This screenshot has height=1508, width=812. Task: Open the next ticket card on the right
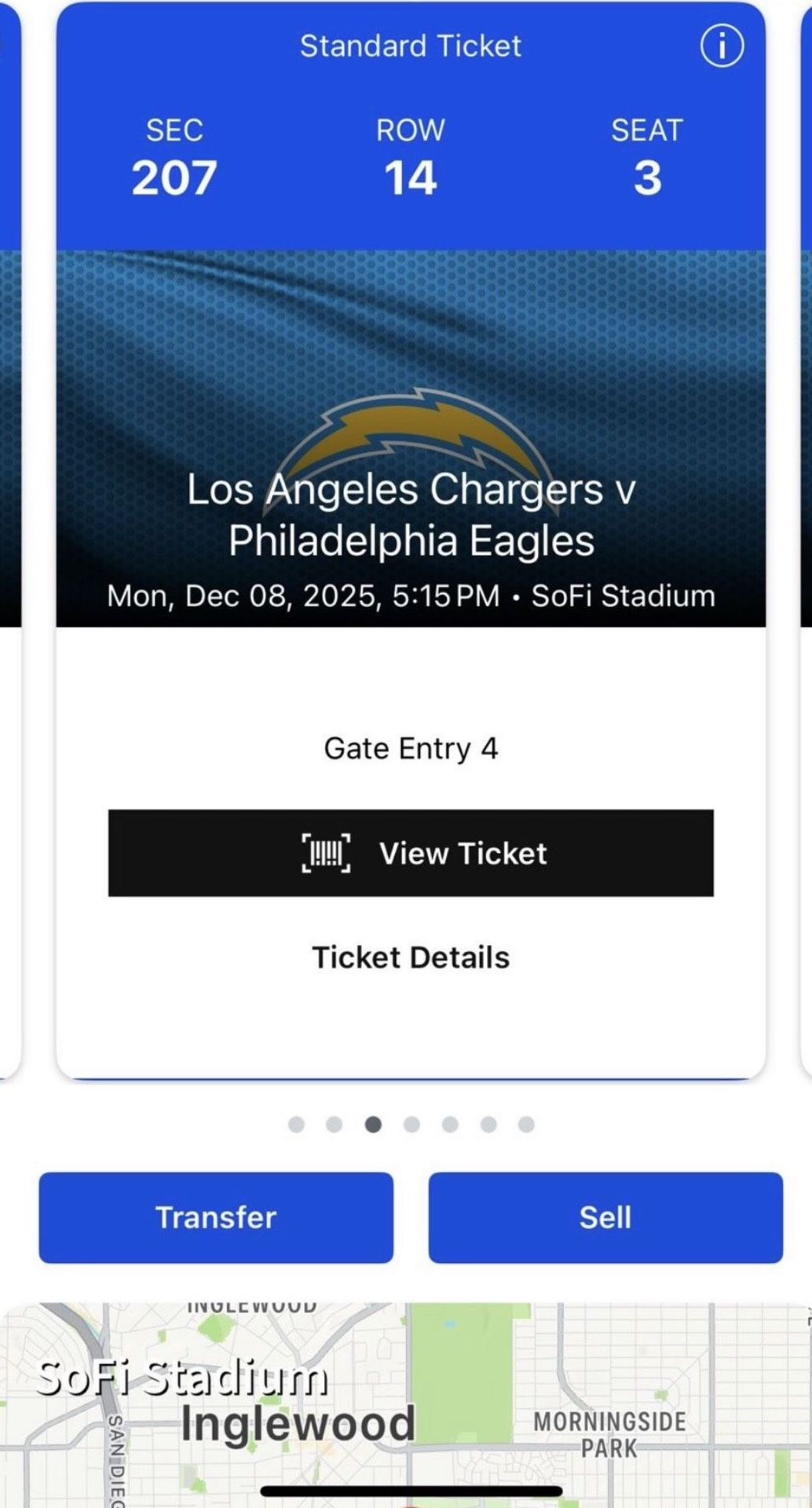pyautogui.click(x=807, y=550)
